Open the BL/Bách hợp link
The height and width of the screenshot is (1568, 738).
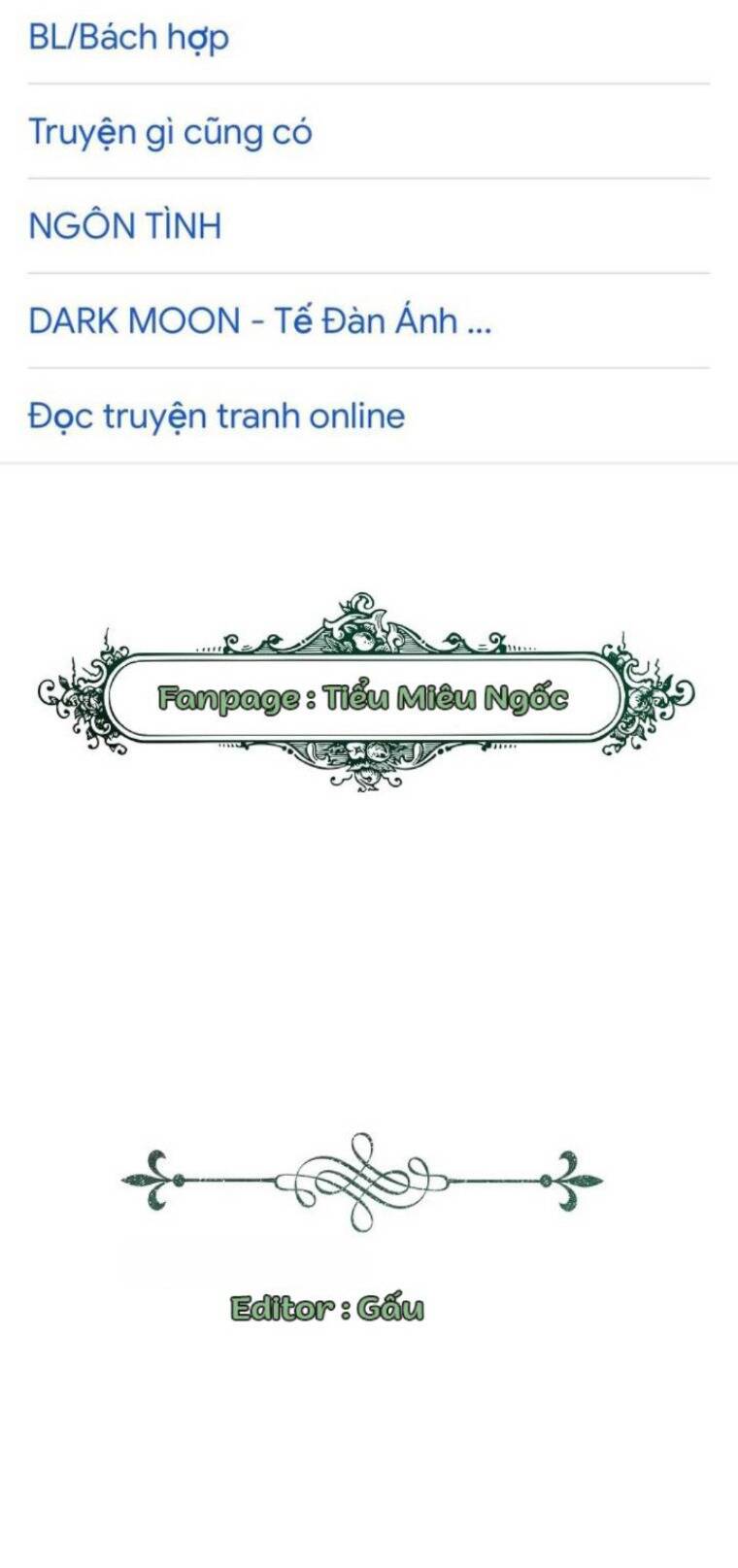coord(128,38)
